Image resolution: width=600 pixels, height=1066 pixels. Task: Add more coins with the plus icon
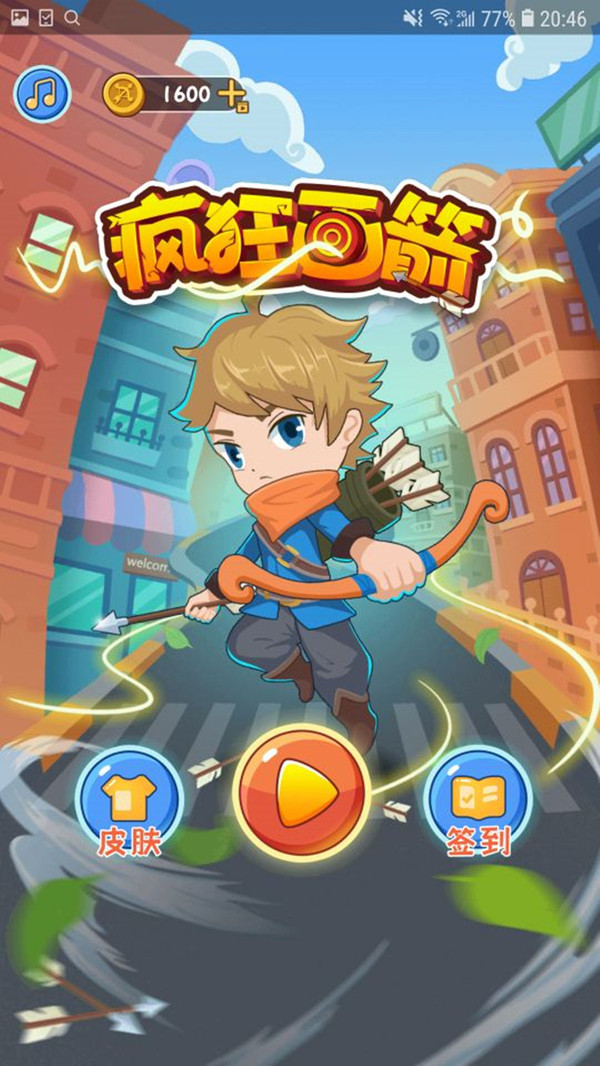click(233, 97)
